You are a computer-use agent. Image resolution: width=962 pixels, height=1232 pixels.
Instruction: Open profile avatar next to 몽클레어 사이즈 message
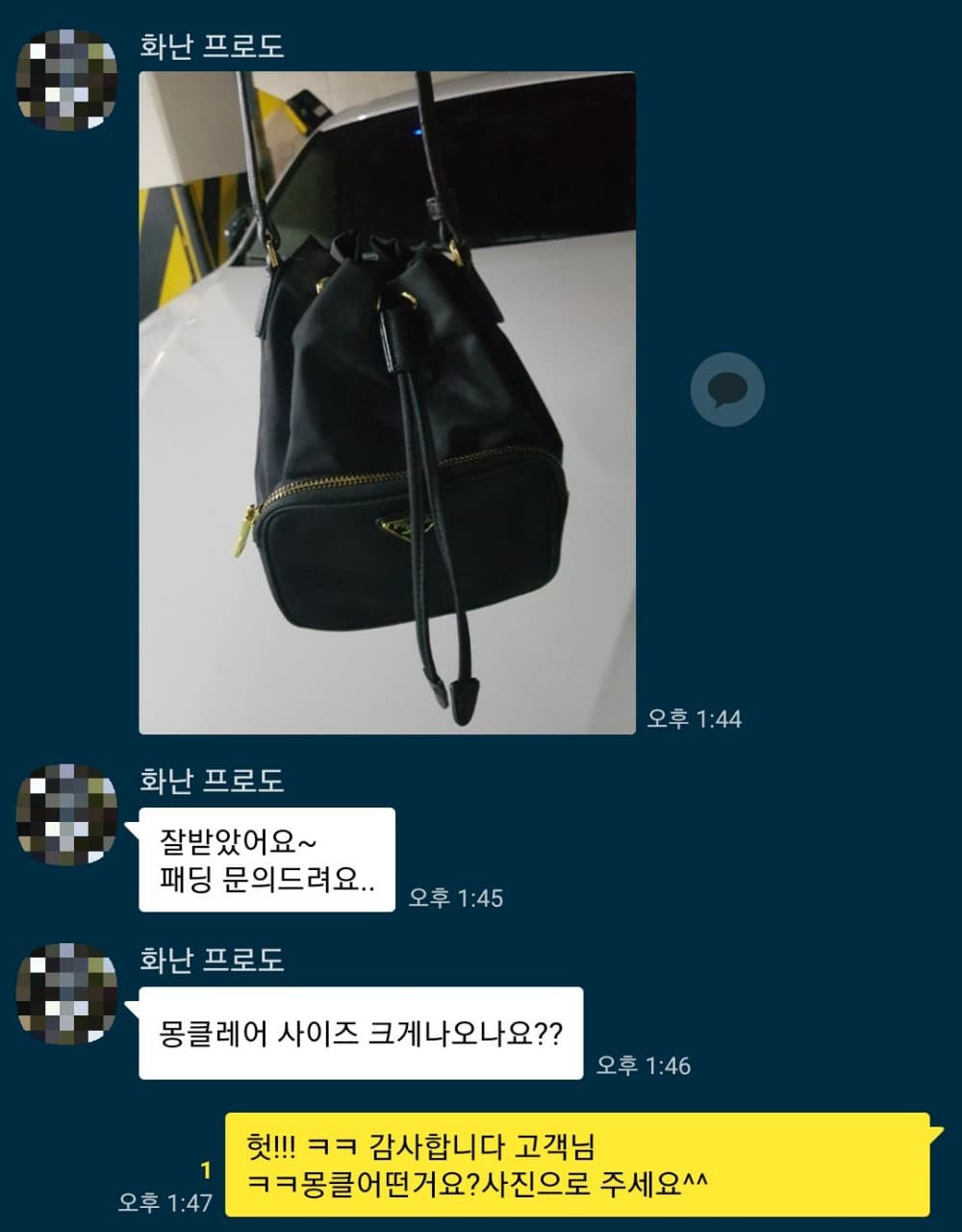point(67,993)
